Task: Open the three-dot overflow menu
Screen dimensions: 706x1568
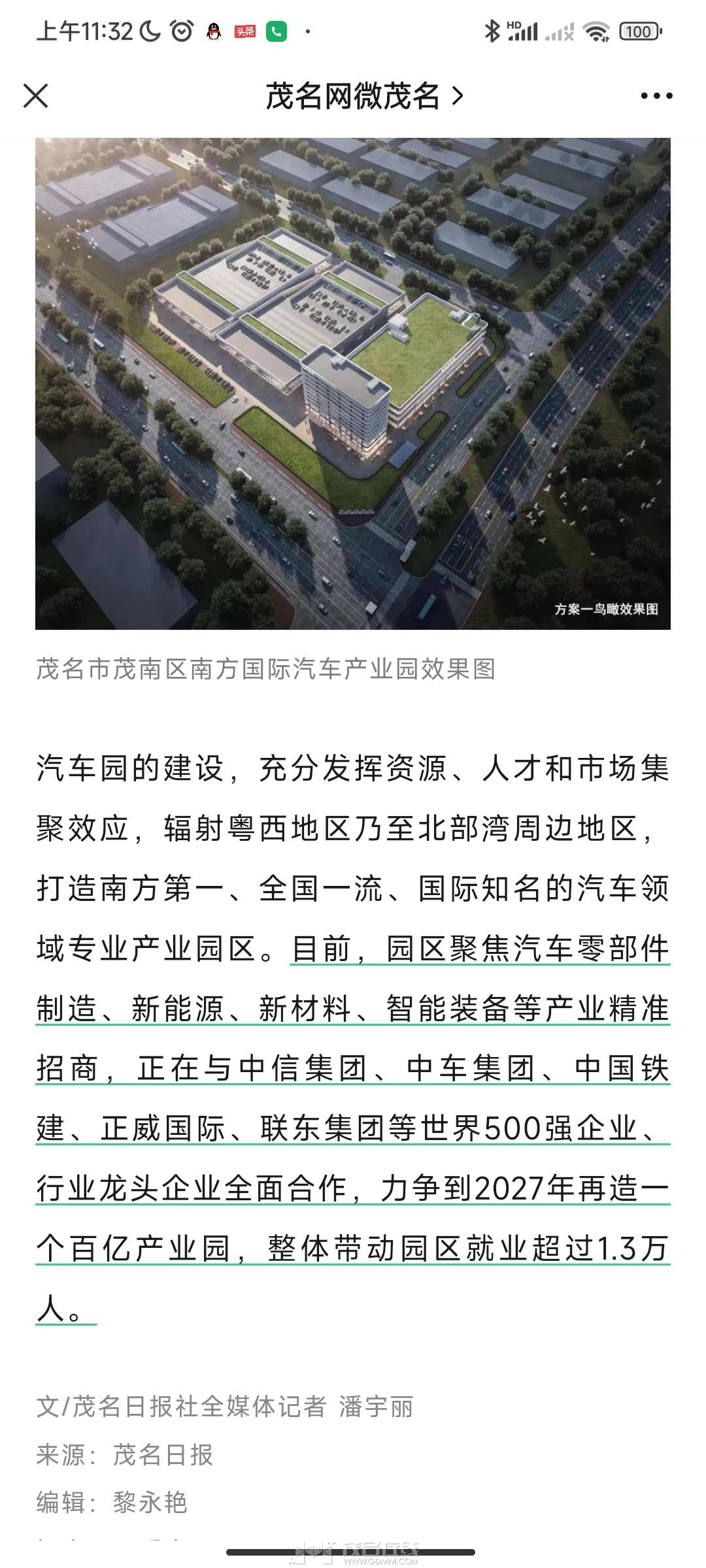Action: click(656, 96)
